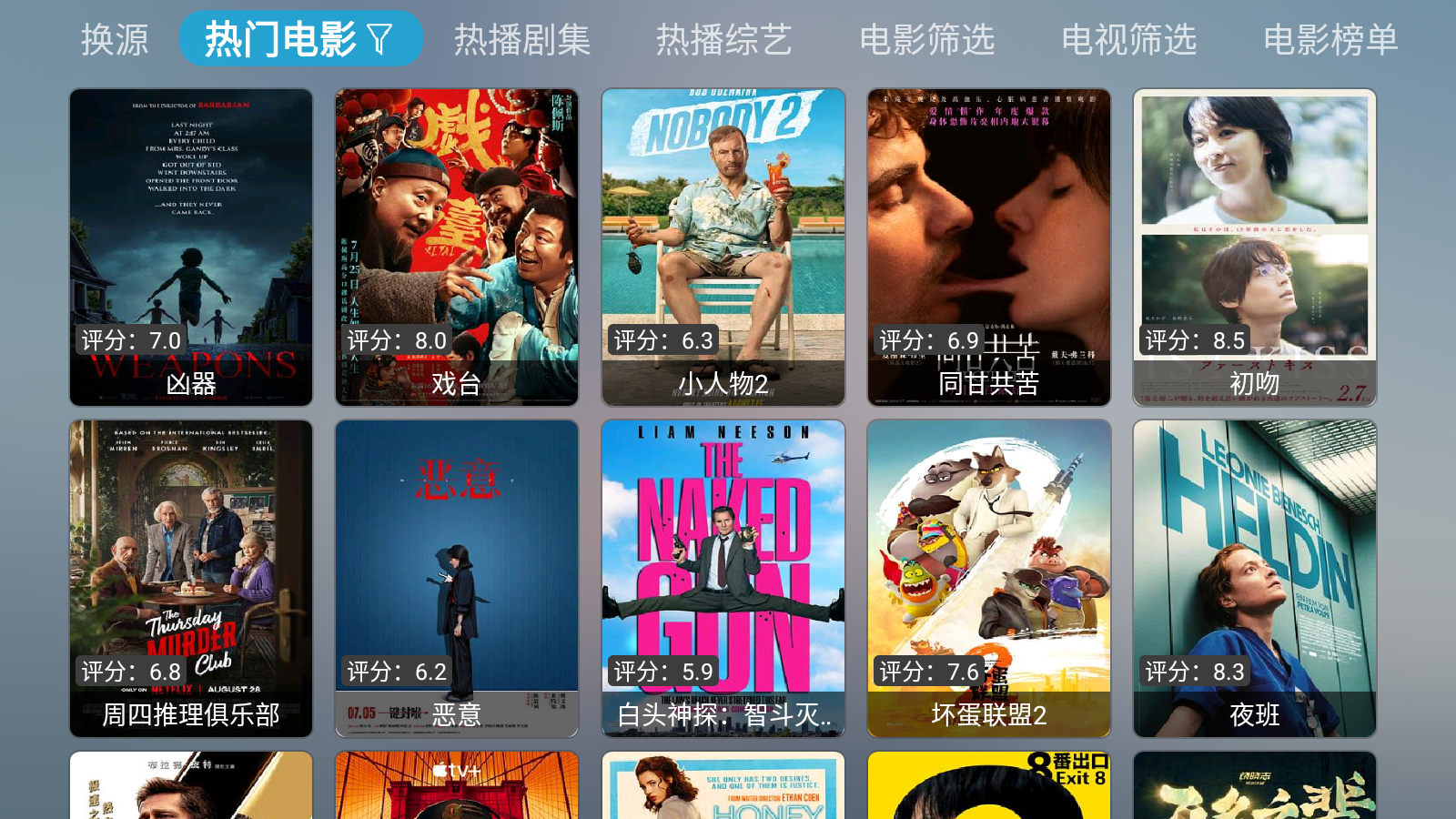
Task: Open the movie 凶器
Action: (191, 247)
